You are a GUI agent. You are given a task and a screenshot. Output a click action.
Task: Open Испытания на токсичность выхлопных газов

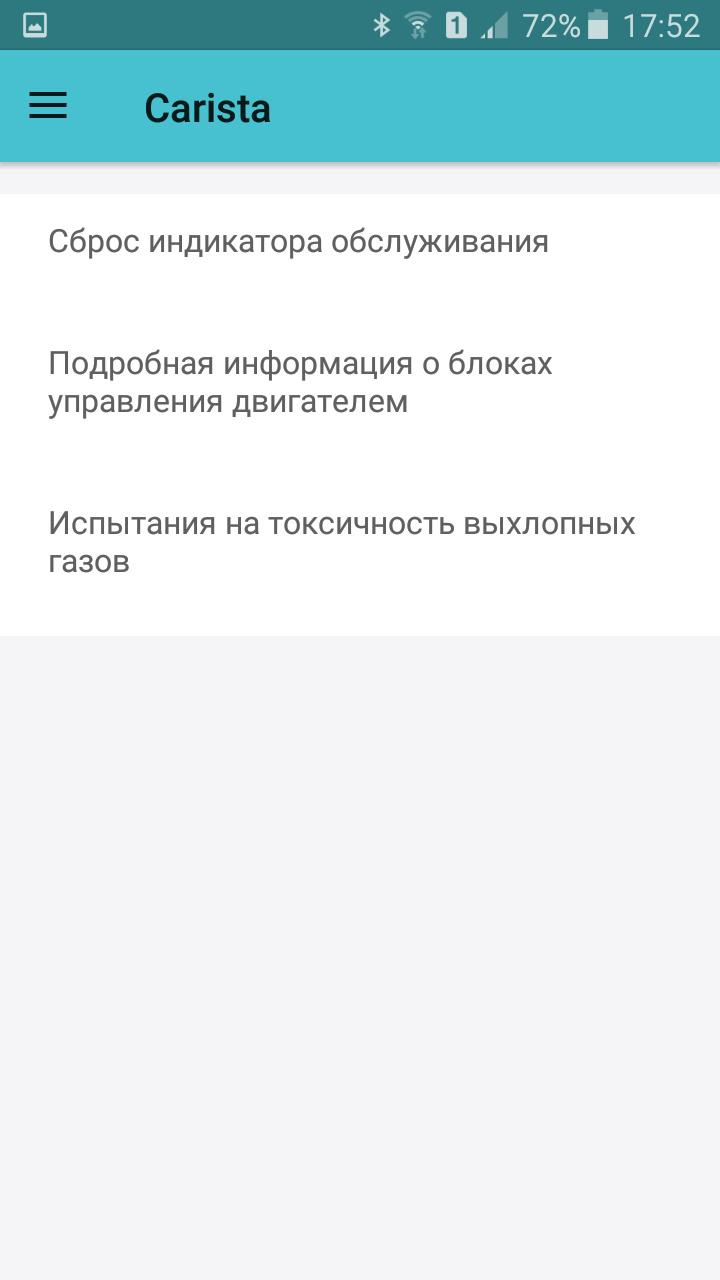(x=360, y=543)
